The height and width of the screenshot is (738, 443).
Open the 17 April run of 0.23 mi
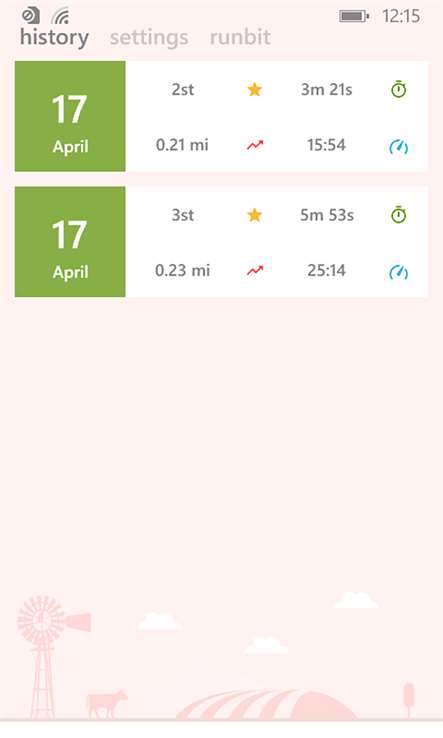tap(221, 242)
